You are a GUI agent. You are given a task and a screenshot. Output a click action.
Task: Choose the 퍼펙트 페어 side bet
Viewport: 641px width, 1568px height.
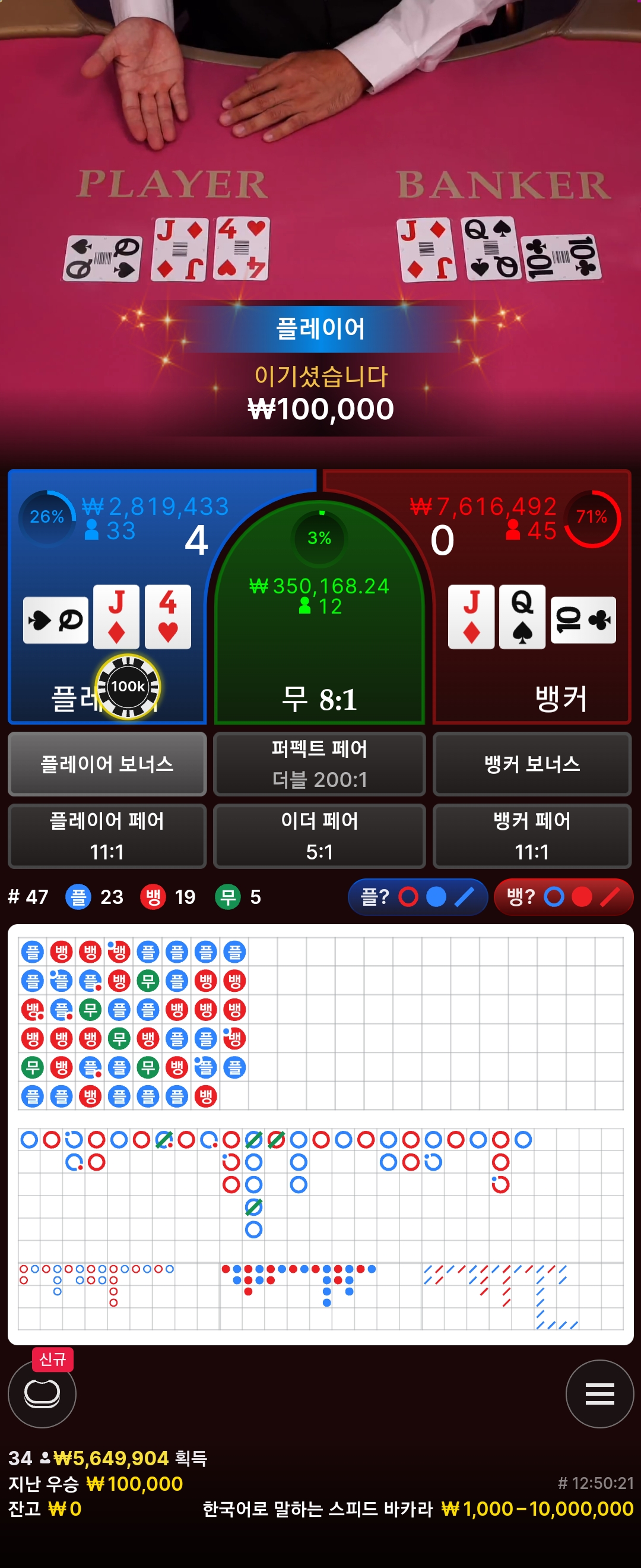[319, 764]
